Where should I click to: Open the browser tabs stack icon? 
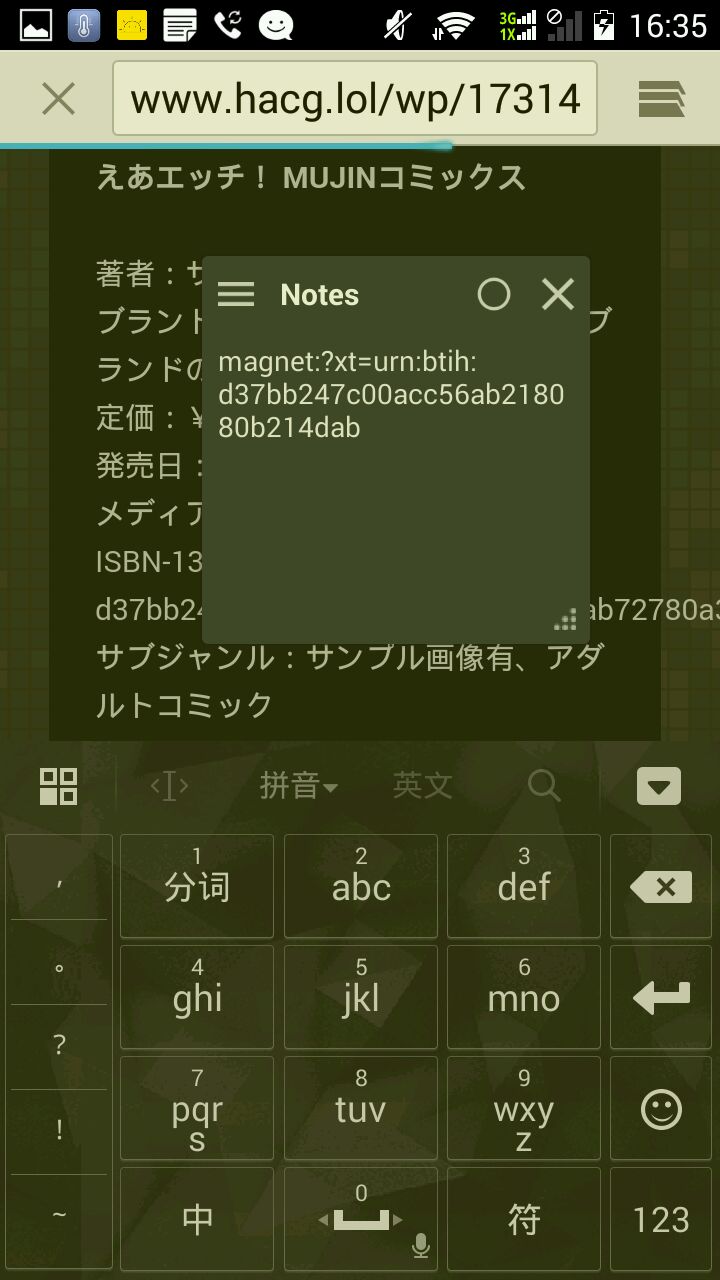coord(661,98)
